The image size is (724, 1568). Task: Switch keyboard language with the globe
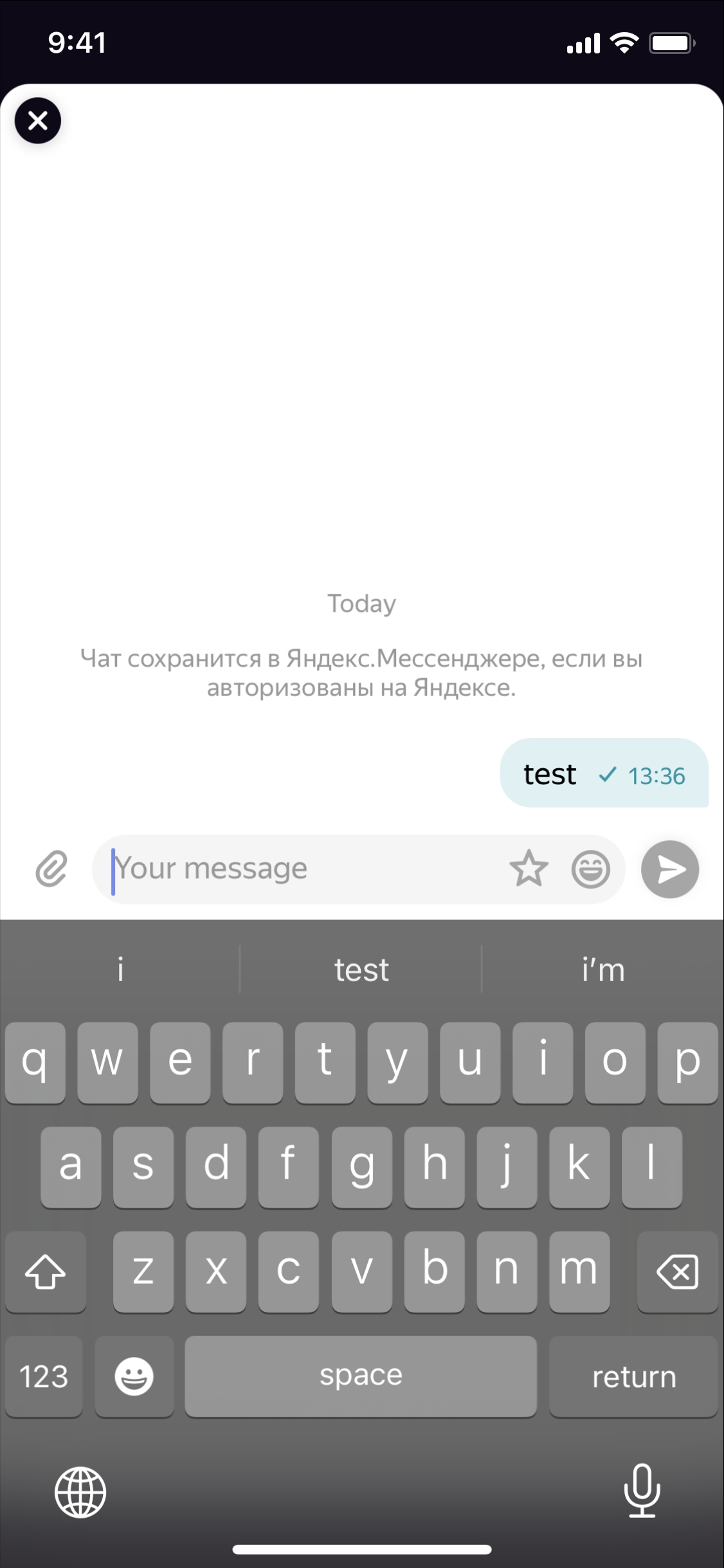point(80,1492)
